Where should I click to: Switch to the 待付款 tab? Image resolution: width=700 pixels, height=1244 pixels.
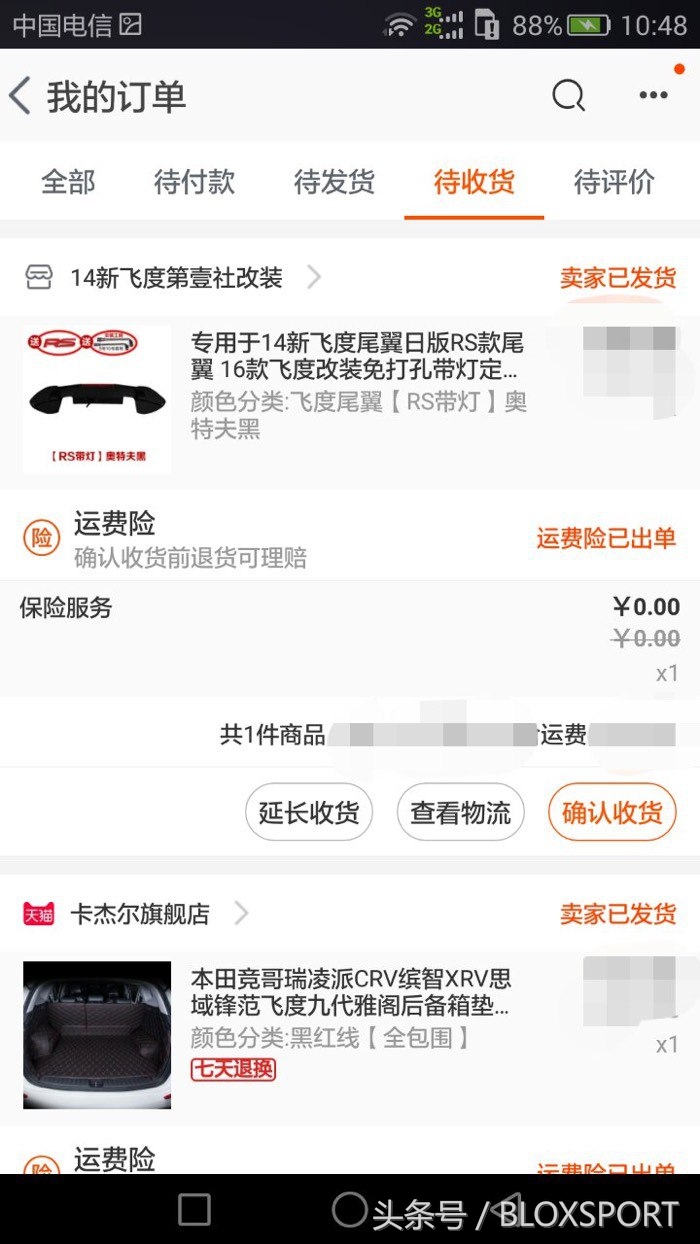coord(194,182)
